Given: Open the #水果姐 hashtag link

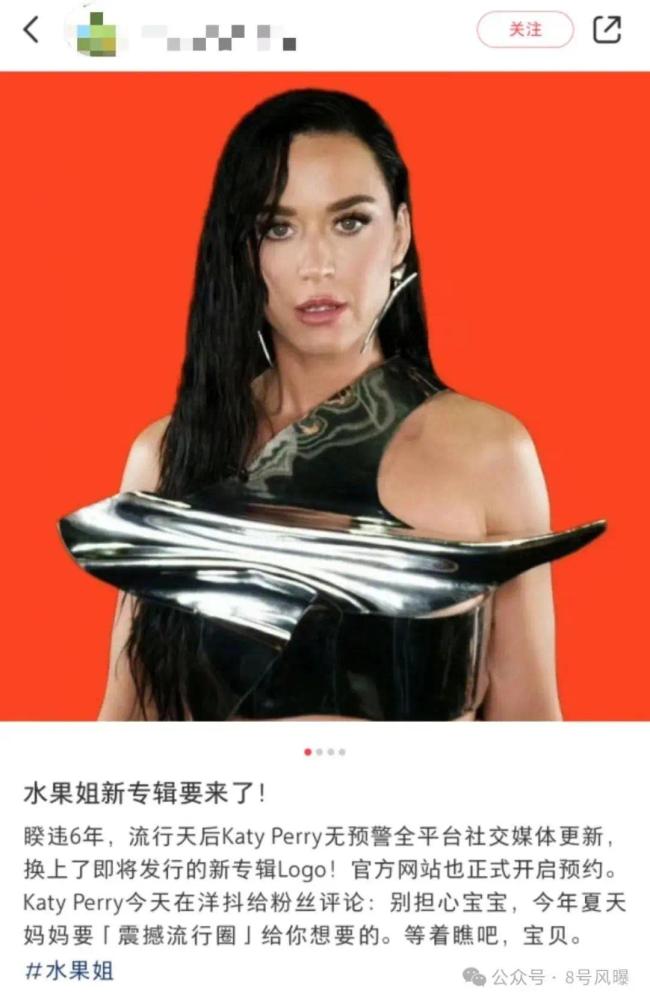Looking at the screenshot, I should (x=68, y=970).
